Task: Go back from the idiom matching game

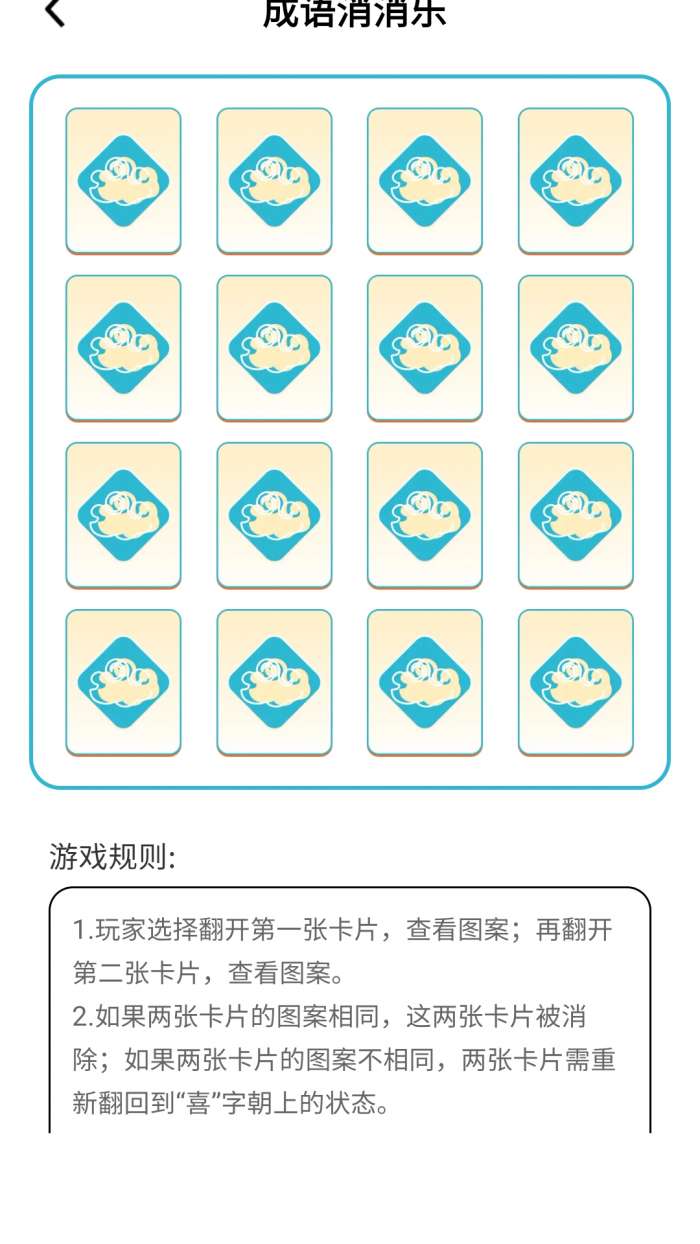Action: (55, 13)
